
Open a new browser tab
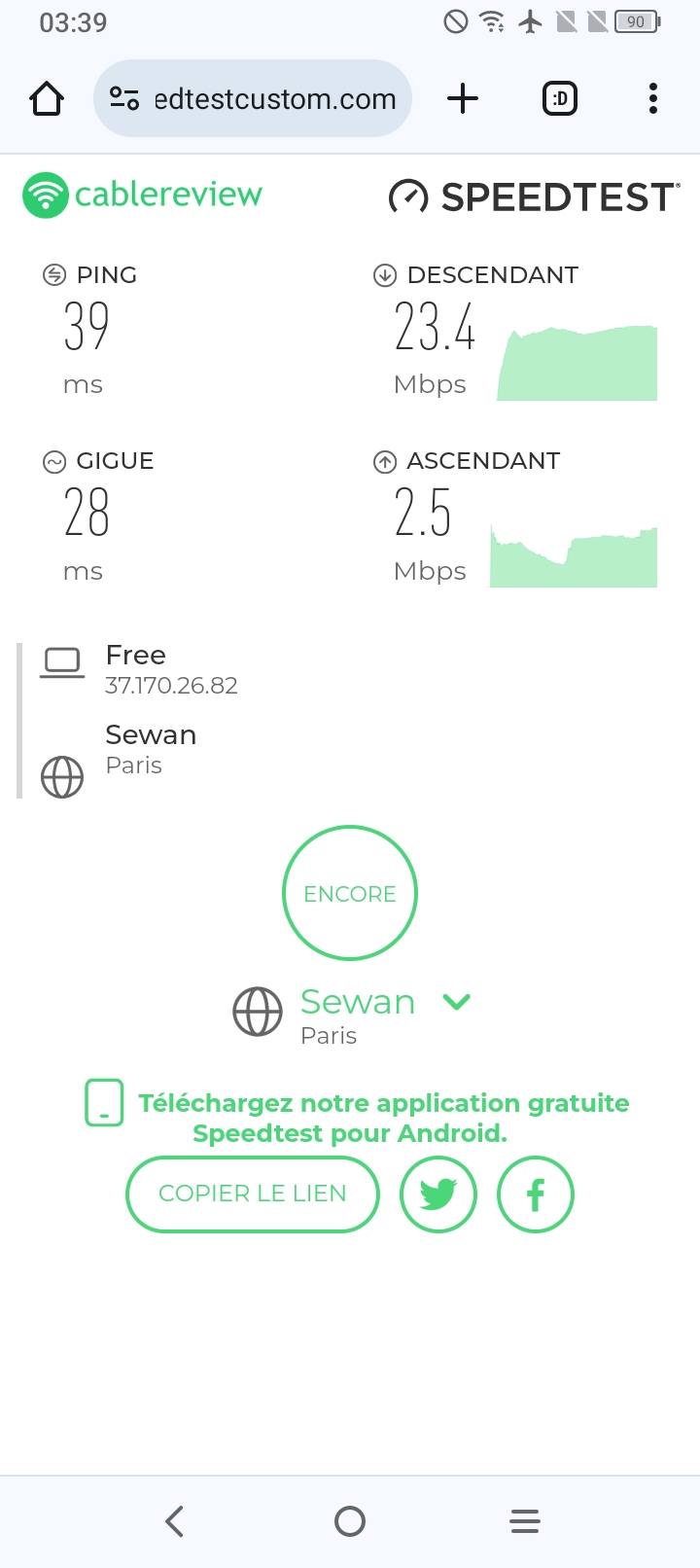point(463,99)
